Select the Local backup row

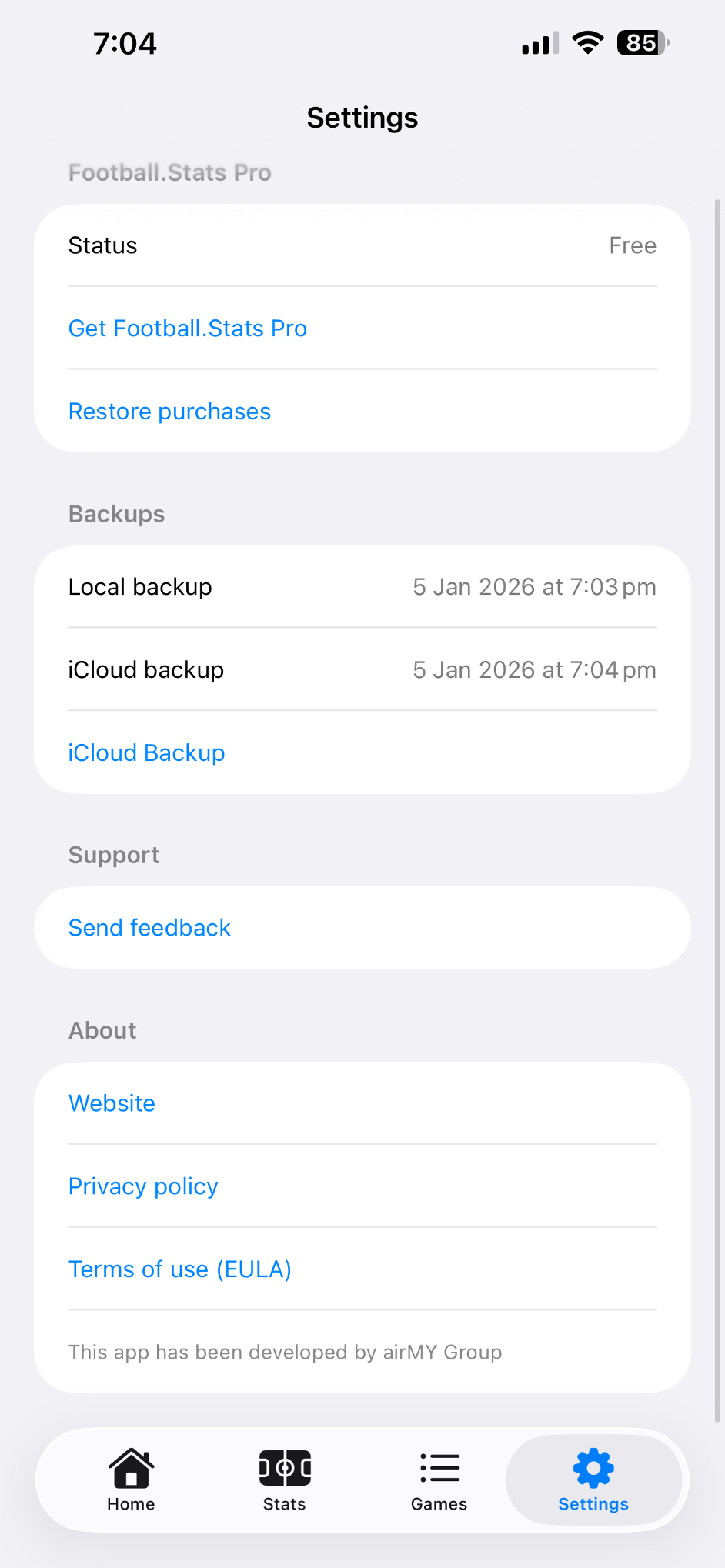click(x=362, y=586)
